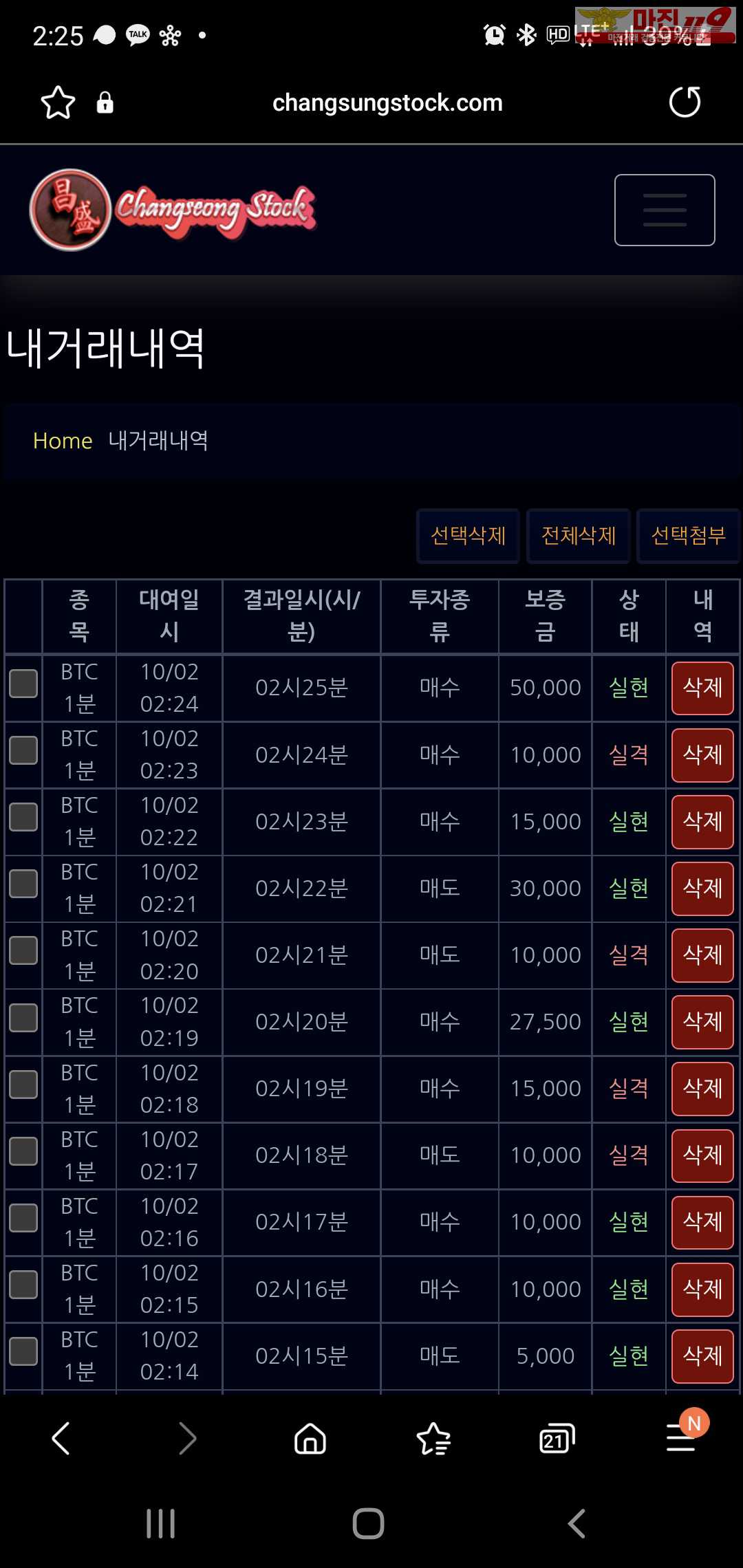Tap the 전체삭제 button

coord(579,536)
